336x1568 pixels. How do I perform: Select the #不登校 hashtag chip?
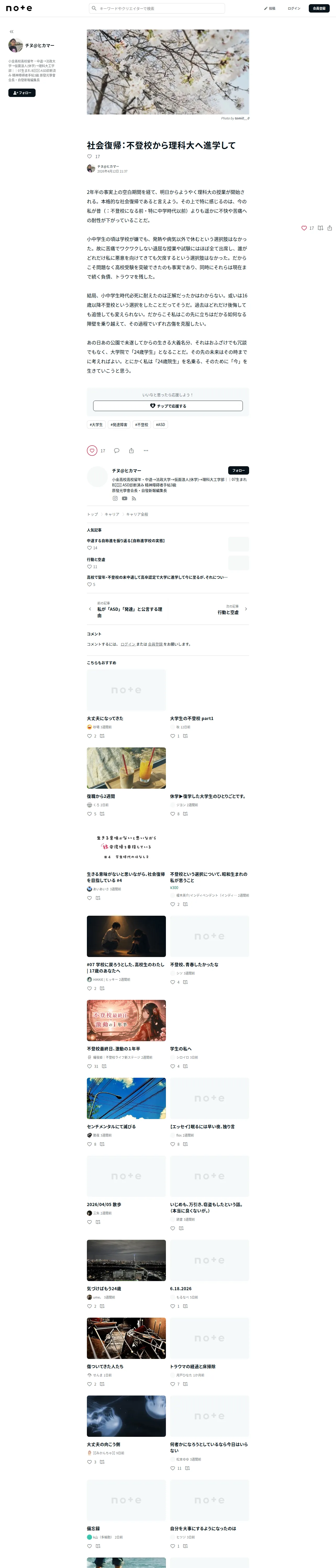tap(142, 425)
